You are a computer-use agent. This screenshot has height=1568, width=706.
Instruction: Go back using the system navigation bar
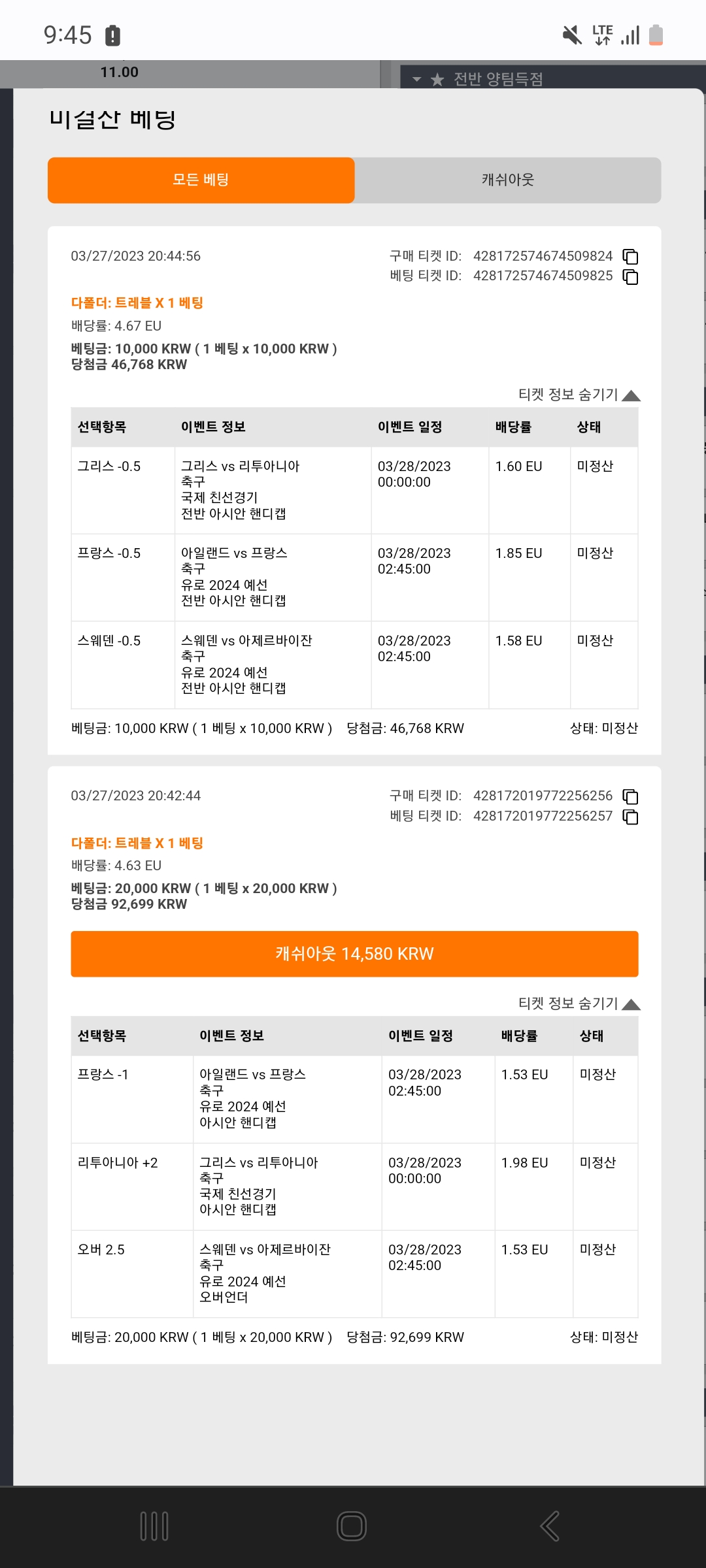pyautogui.click(x=550, y=1526)
